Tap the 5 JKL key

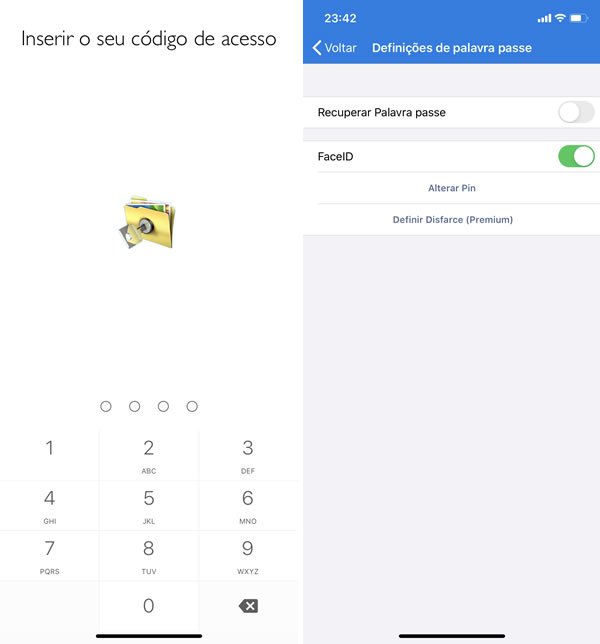pos(149,504)
